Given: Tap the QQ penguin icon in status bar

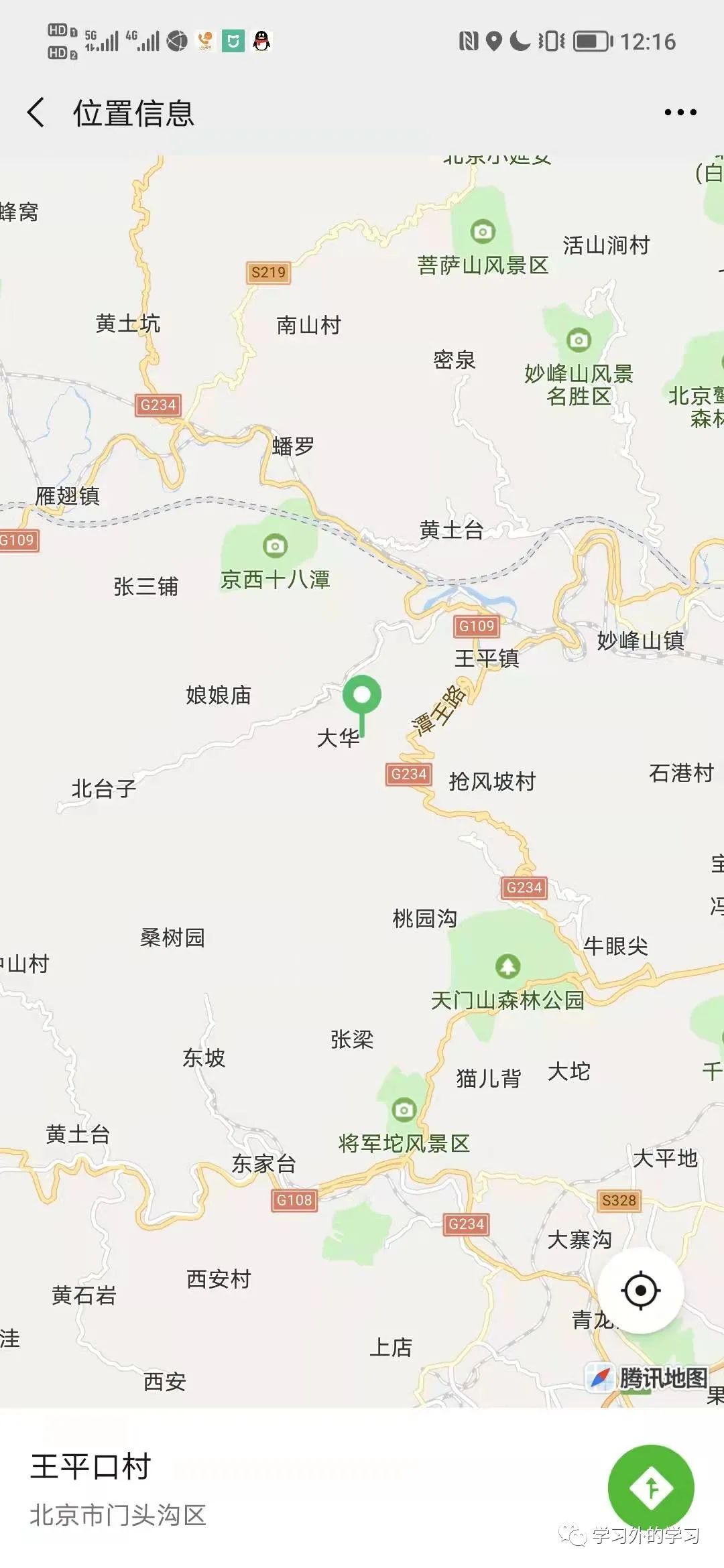Looking at the screenshot, I should click(x=260, y=40).
